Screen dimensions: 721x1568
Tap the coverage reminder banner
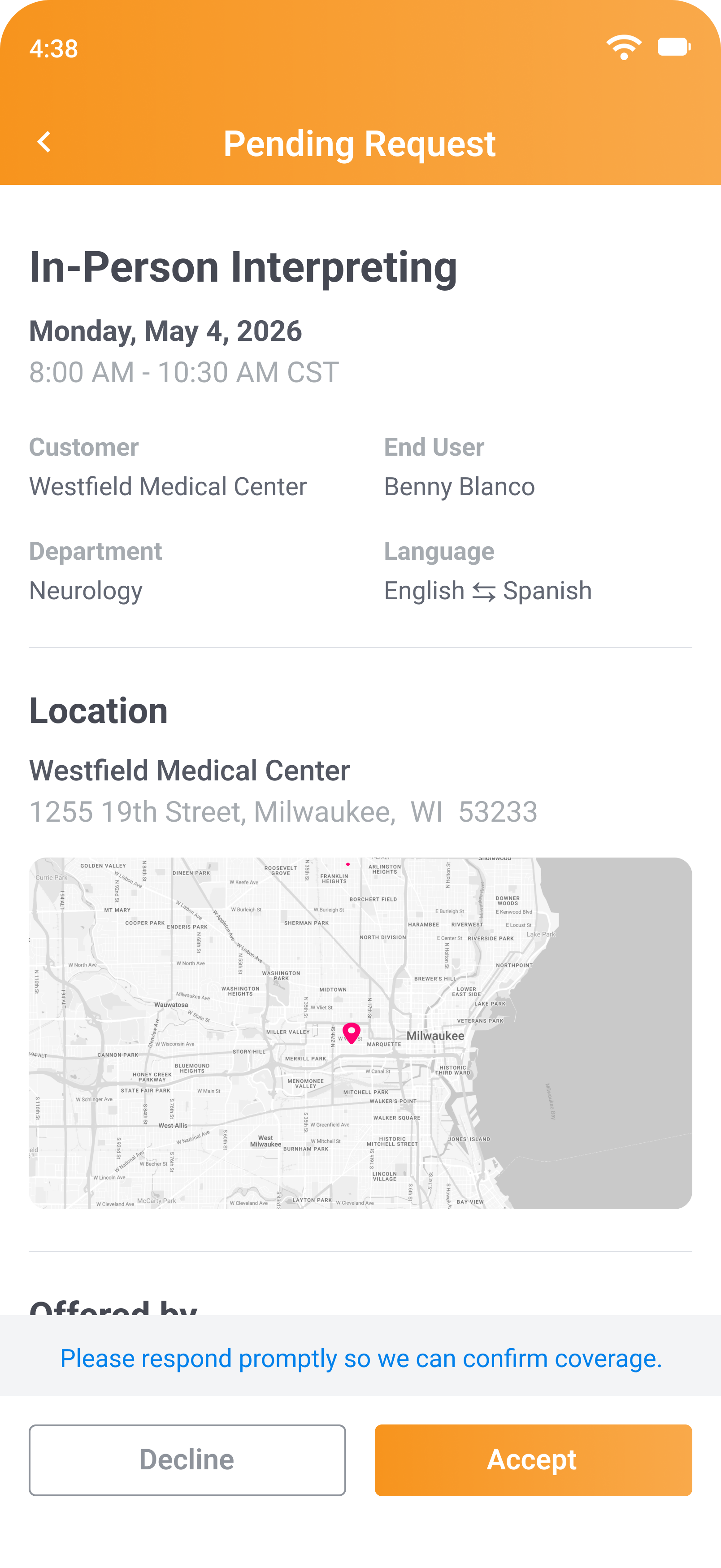tap(360, 1358)
